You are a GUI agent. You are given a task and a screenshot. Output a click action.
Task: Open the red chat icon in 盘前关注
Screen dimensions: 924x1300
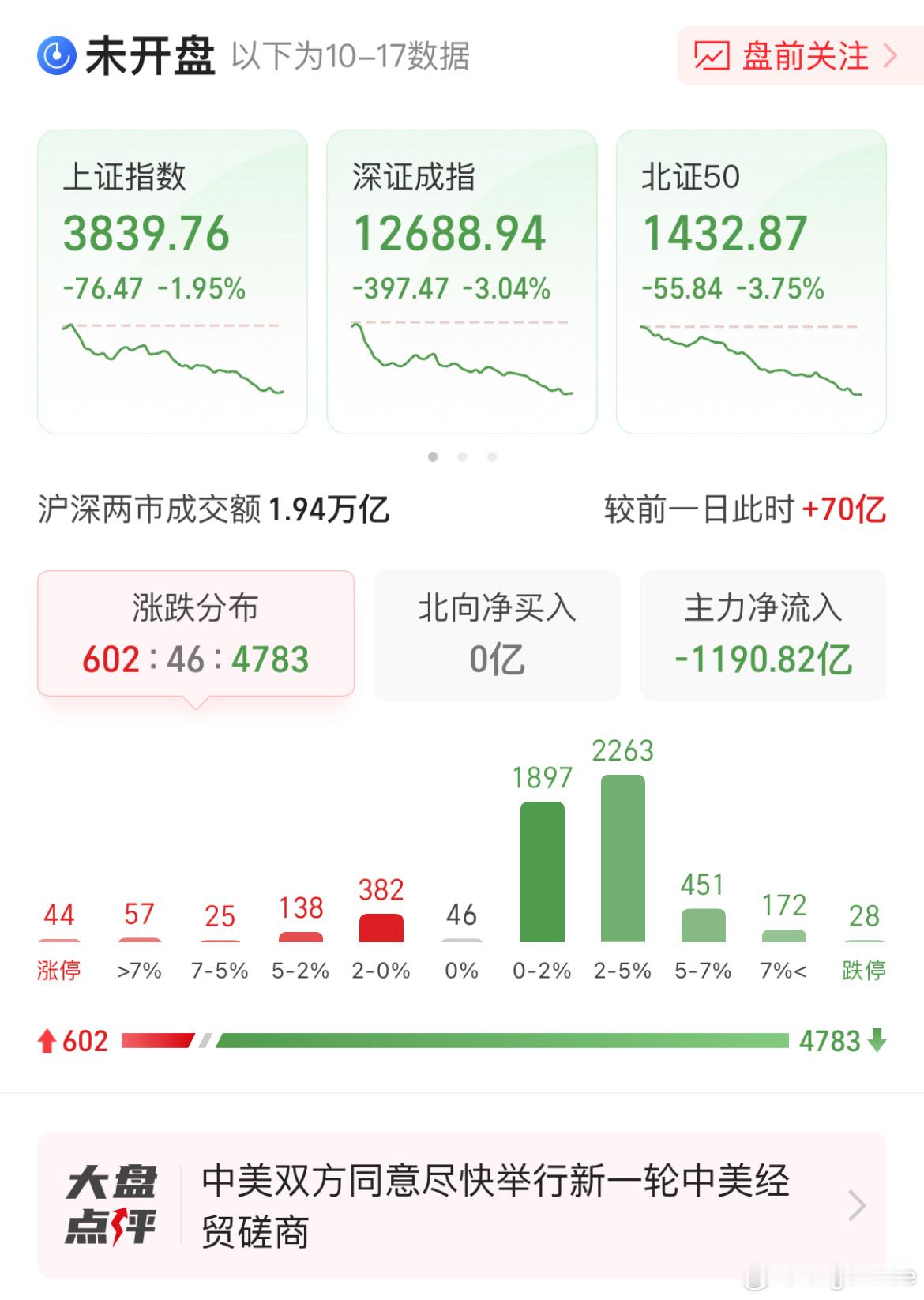coord(714,55)
